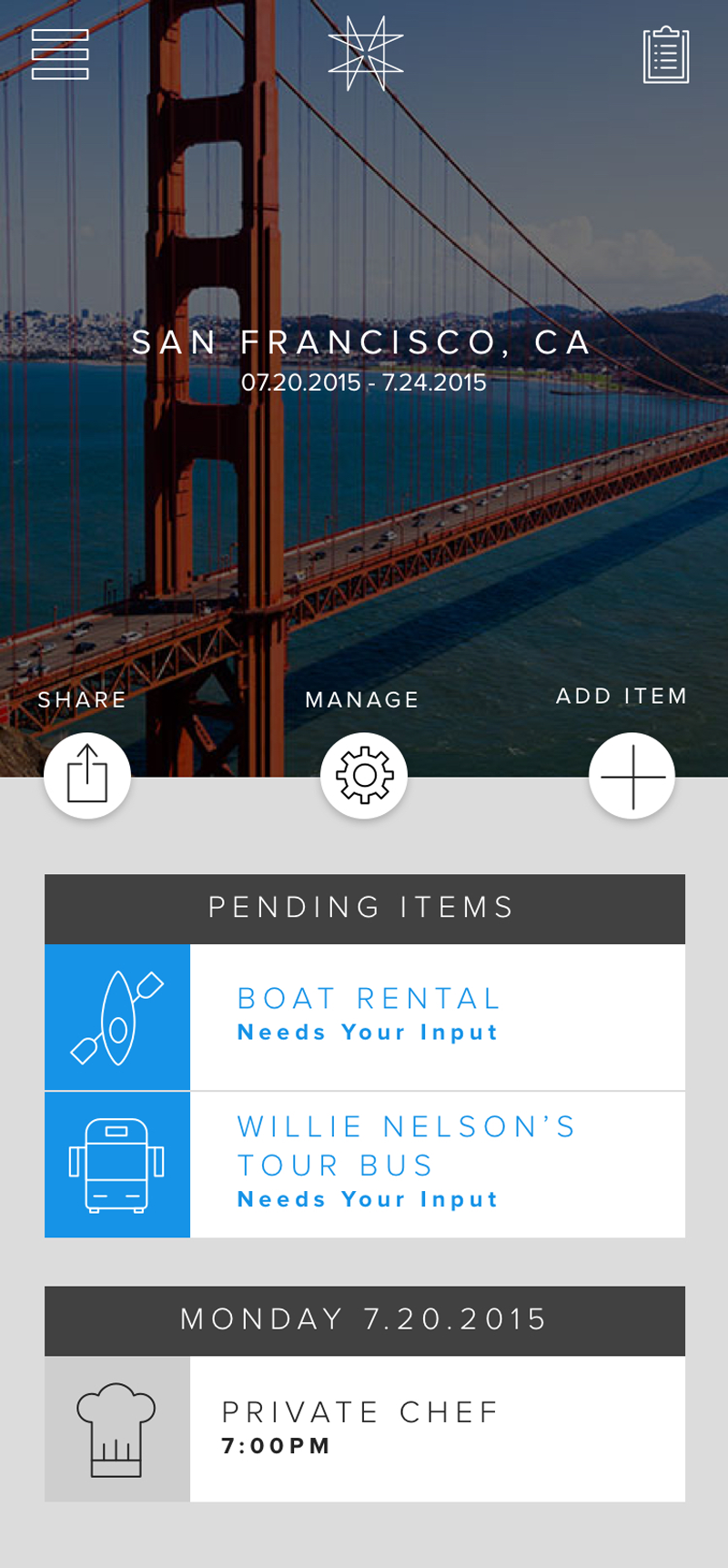Tap the SHARE text label

click(x=82, y=699)
